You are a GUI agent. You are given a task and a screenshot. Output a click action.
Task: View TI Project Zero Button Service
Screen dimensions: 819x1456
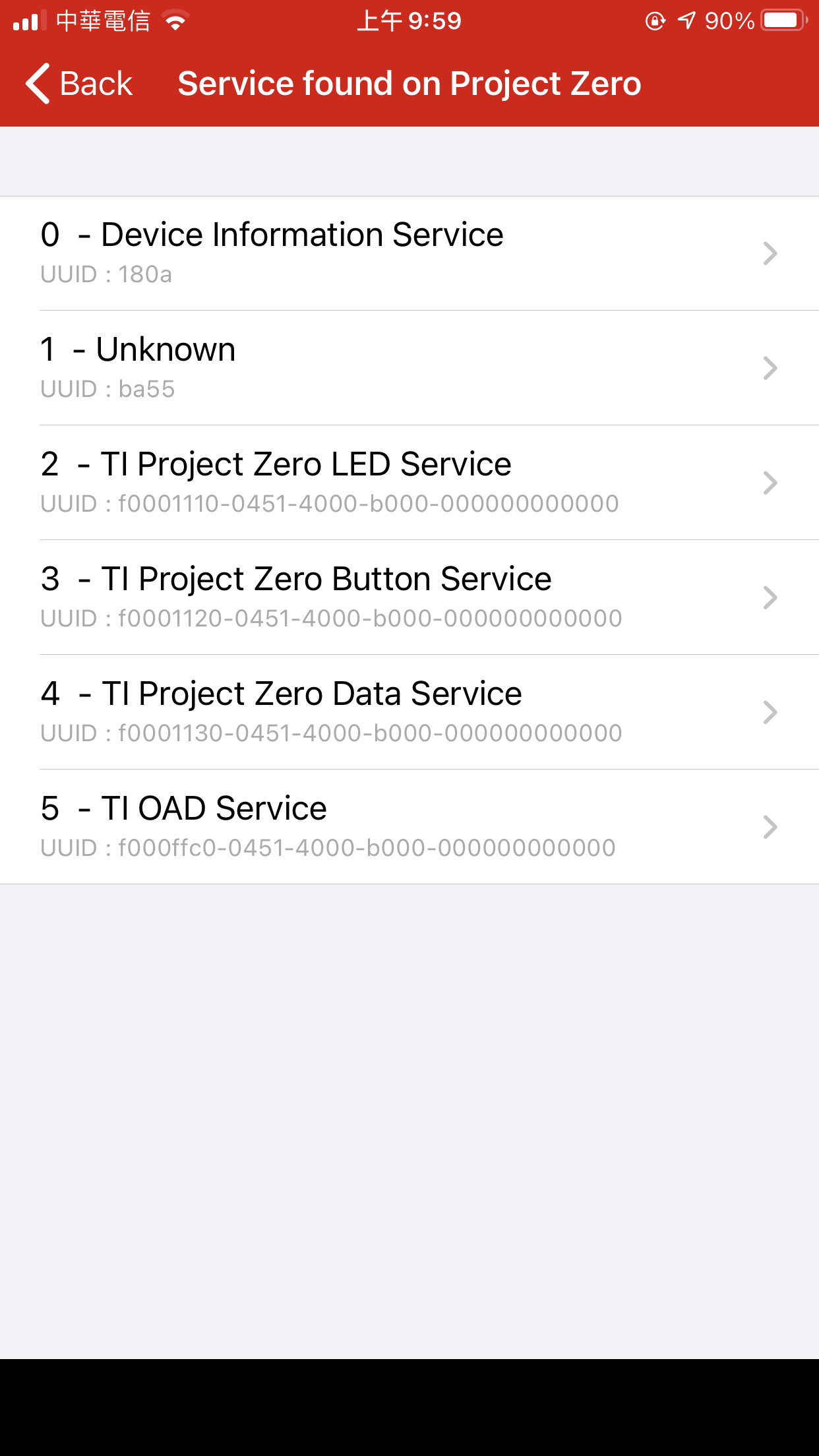click(409, 597)
